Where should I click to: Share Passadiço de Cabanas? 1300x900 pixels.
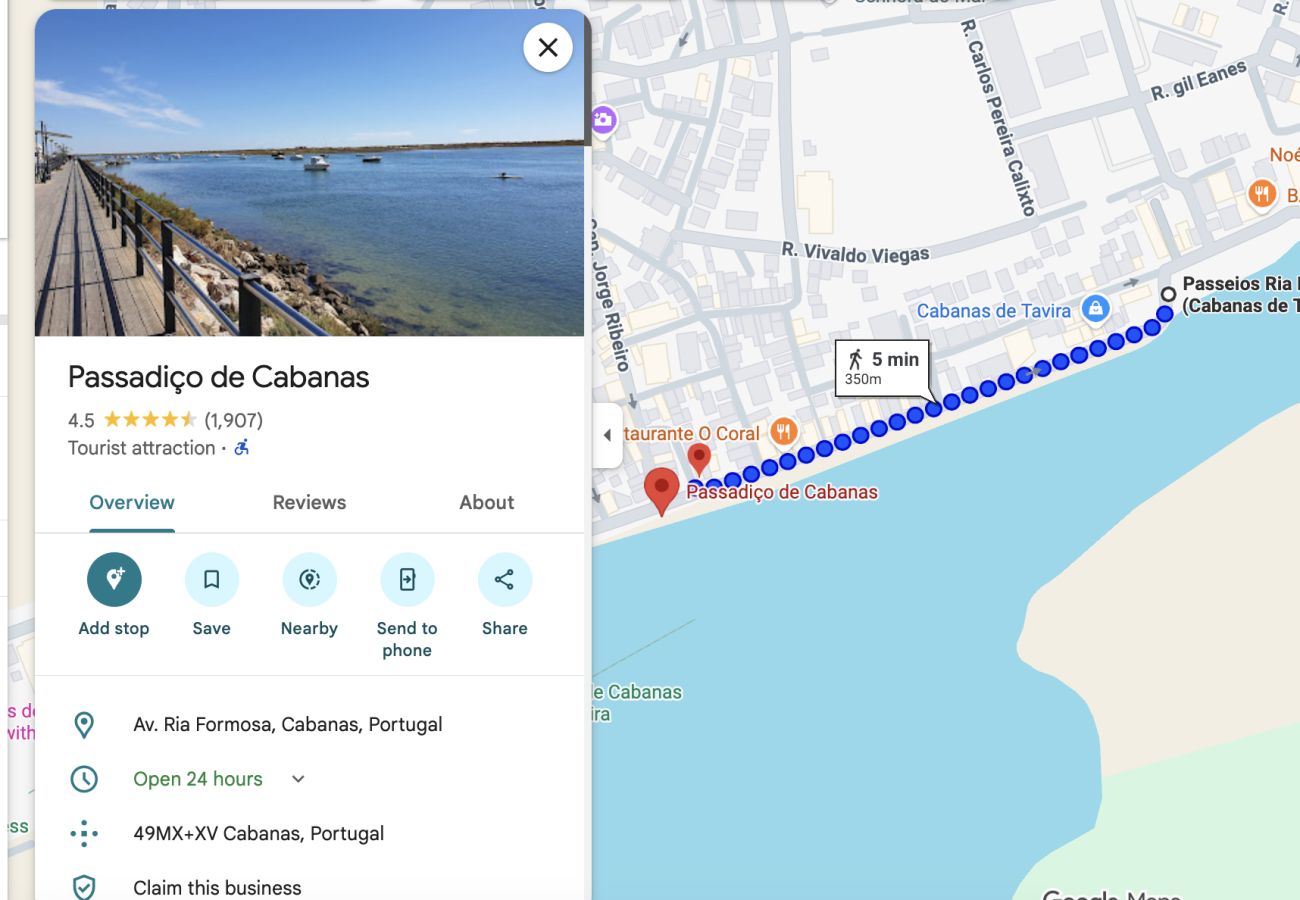click(504, 580)
